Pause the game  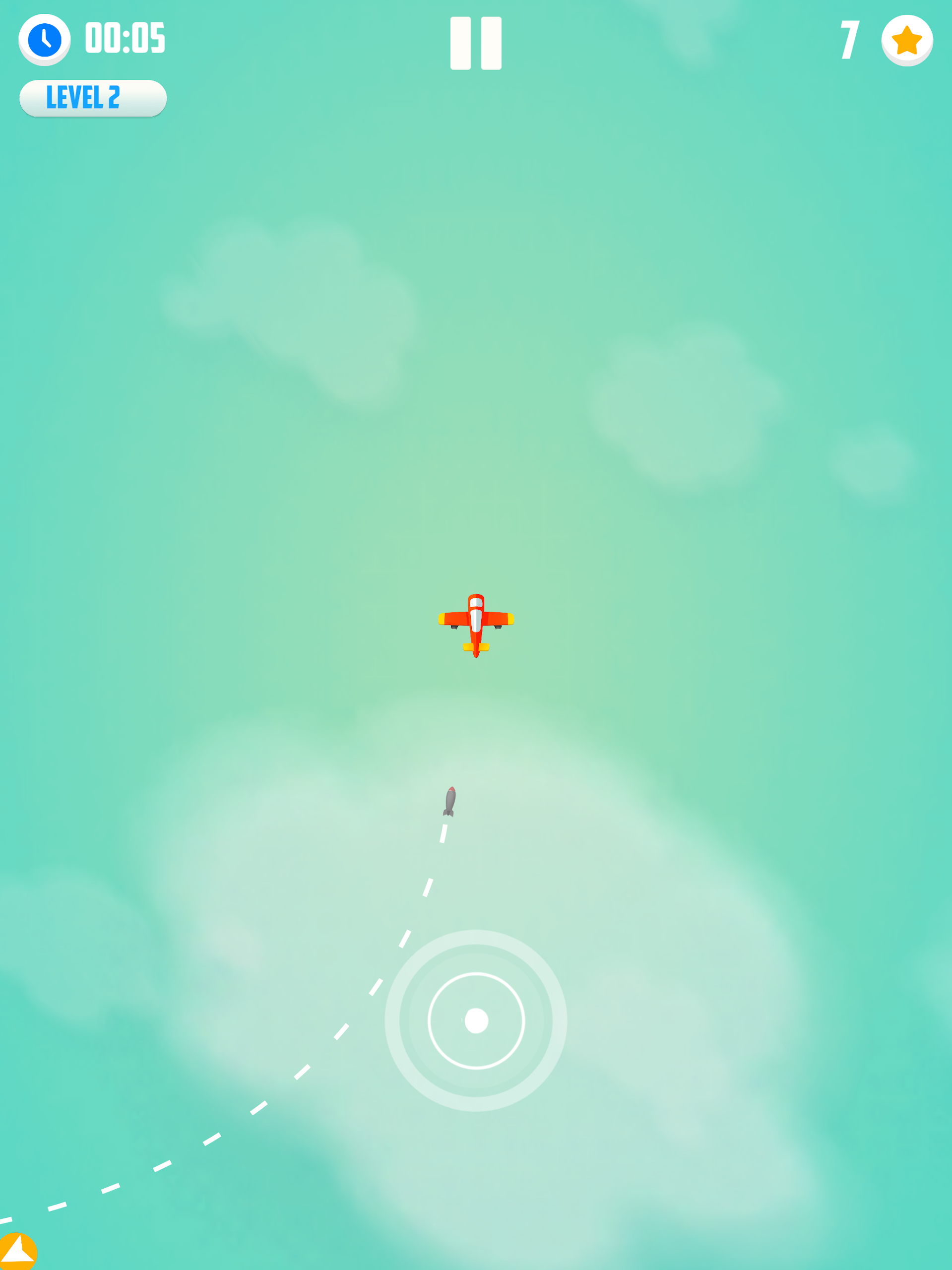475,43
